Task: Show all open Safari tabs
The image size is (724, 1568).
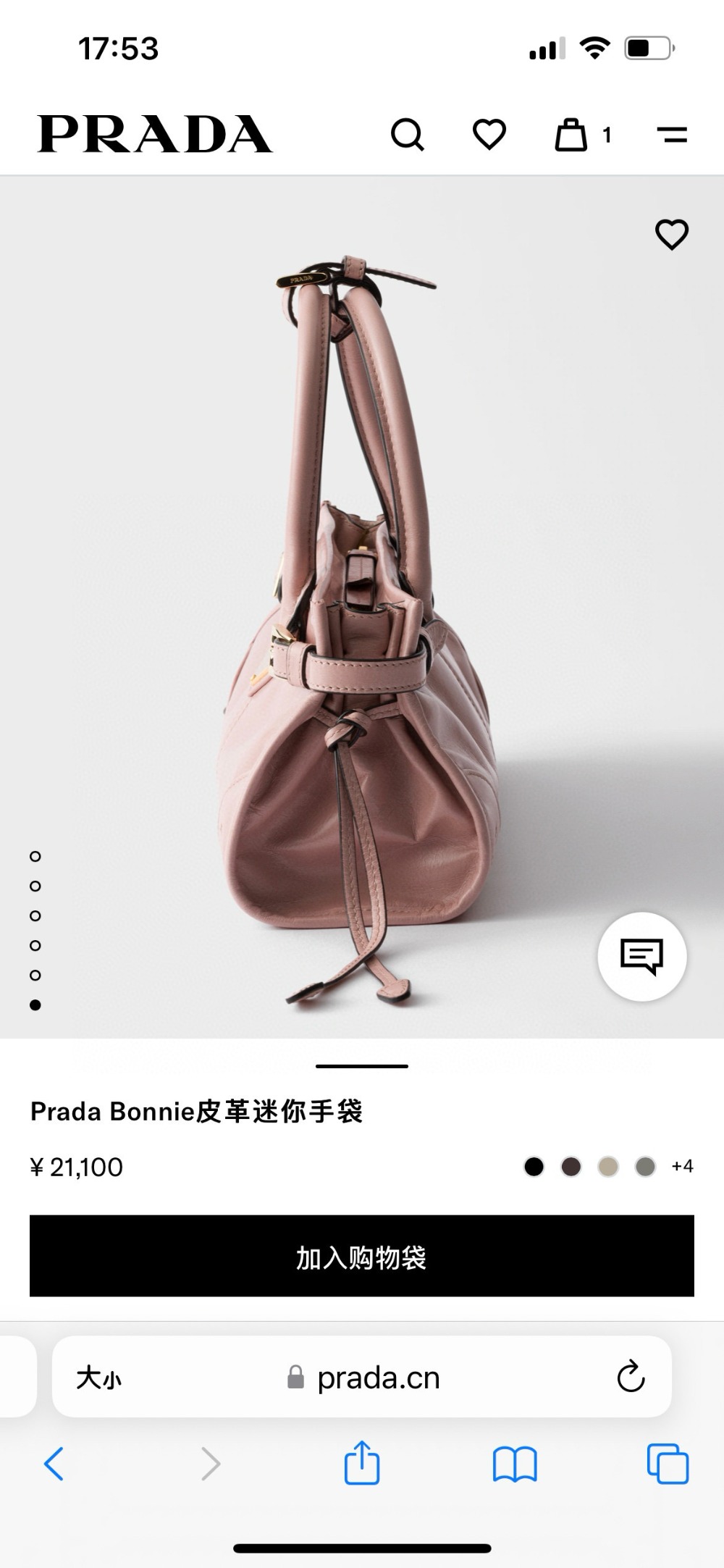Action: [x=668, y=1464]
